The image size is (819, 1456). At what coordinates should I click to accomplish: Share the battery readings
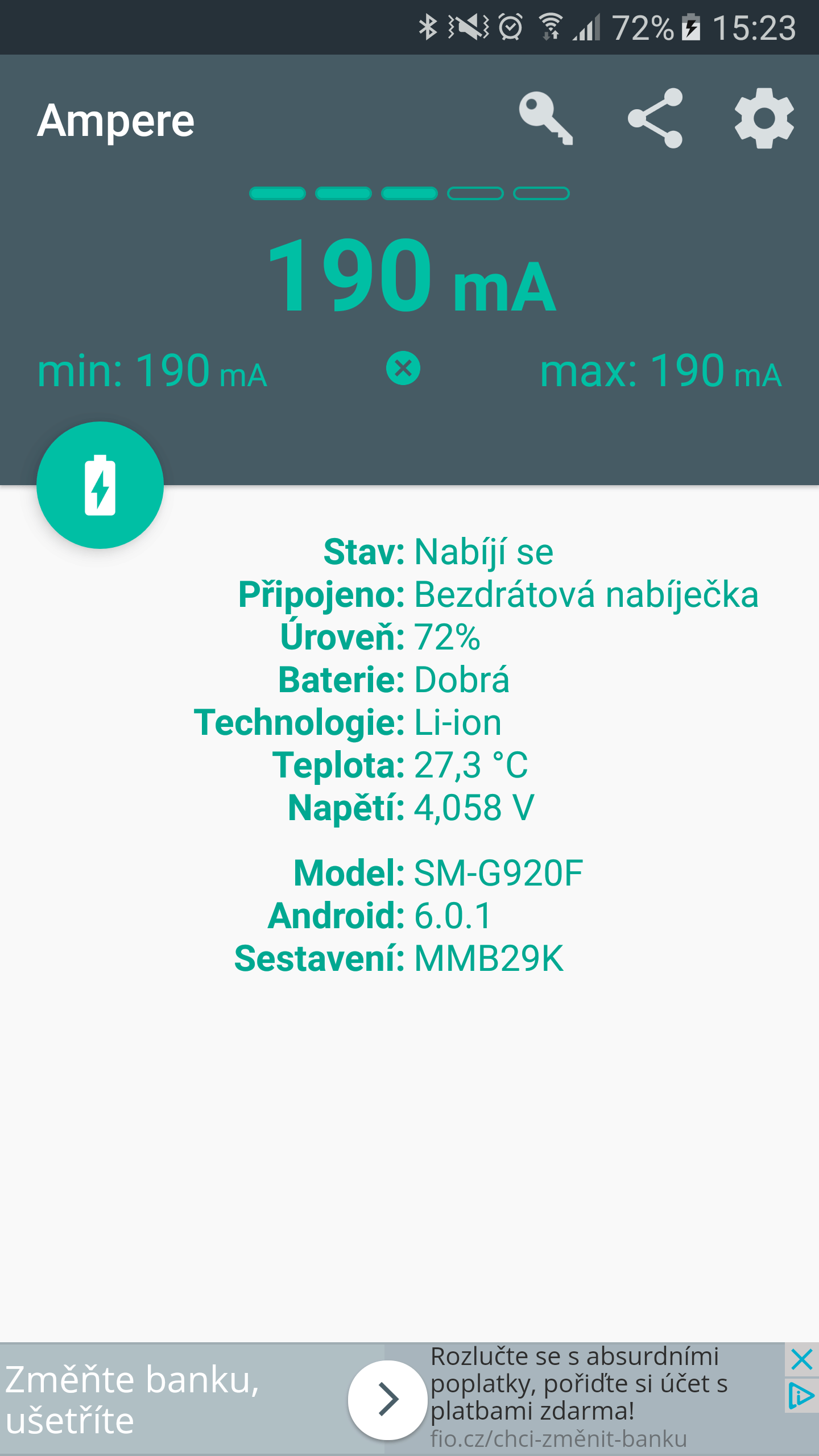tap(655, 118)
